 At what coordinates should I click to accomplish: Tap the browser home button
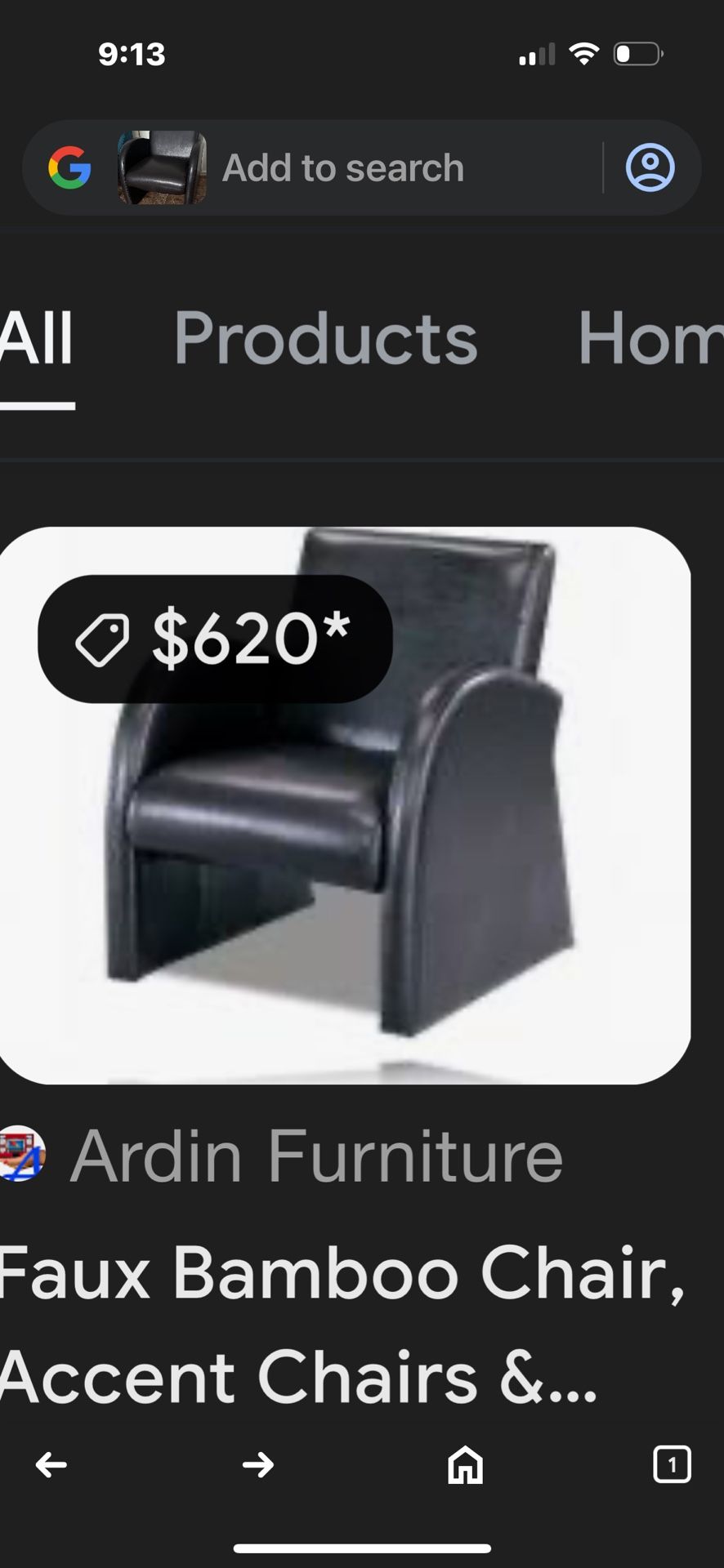[465, 1465]
